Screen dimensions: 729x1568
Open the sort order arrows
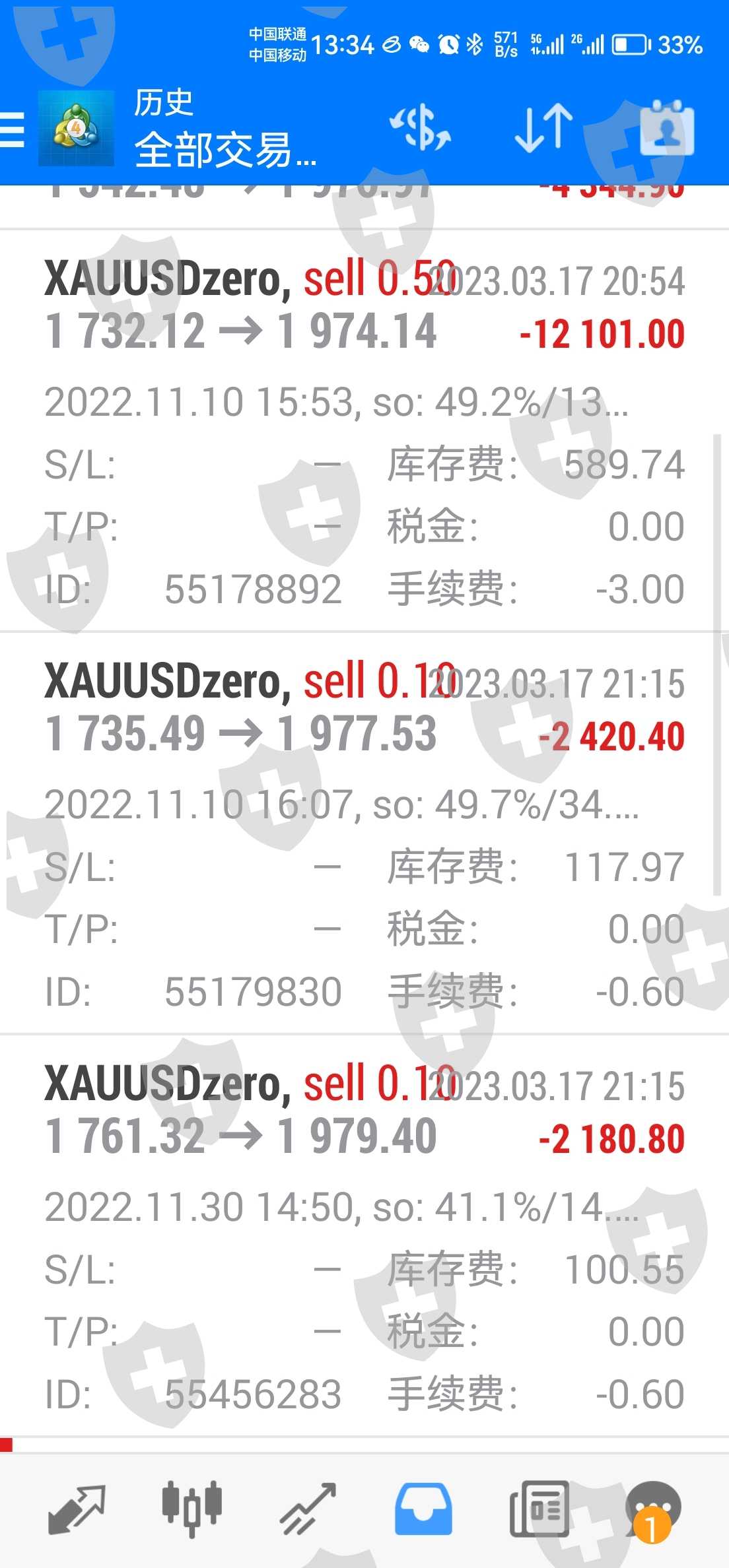(x=543, y=128)
